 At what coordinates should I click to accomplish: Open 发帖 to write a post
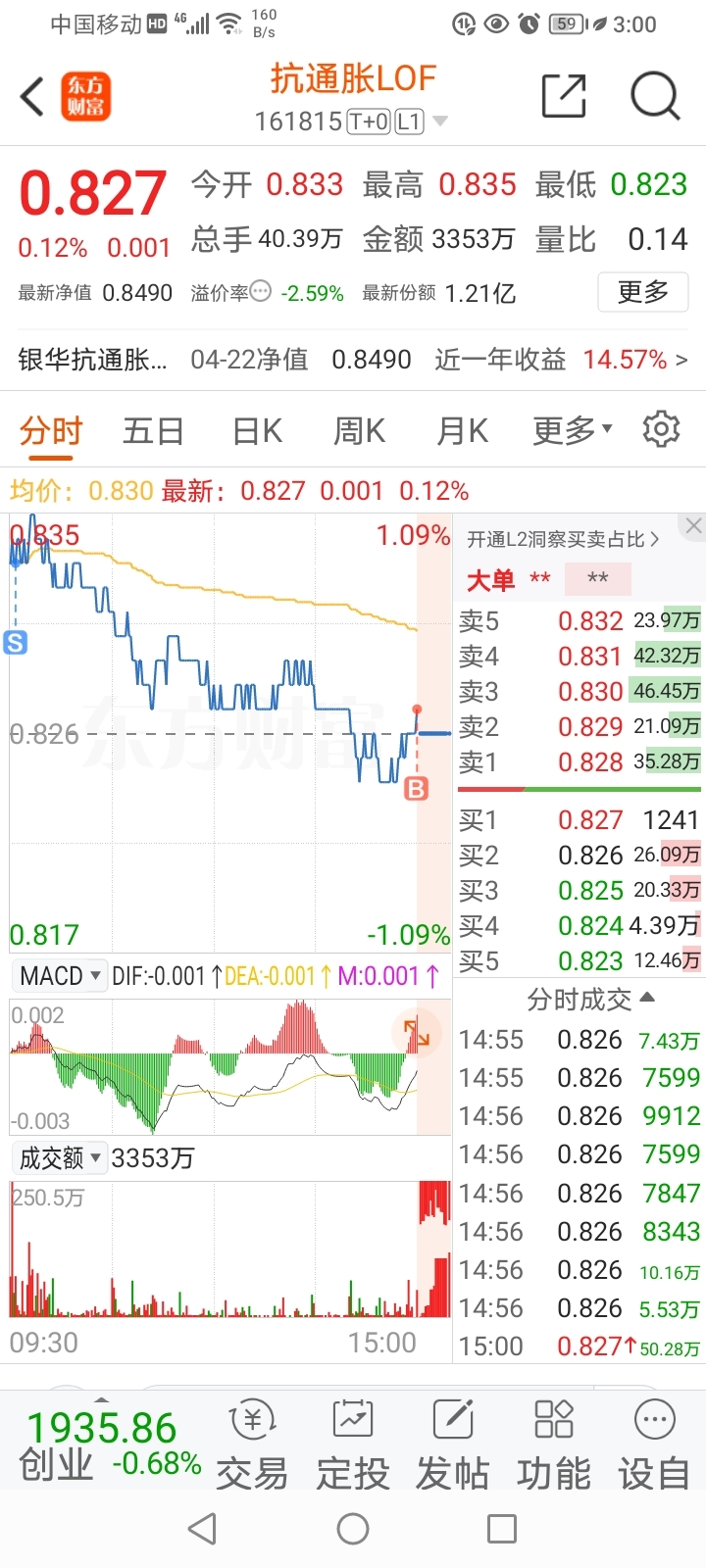pos(453,1445)
